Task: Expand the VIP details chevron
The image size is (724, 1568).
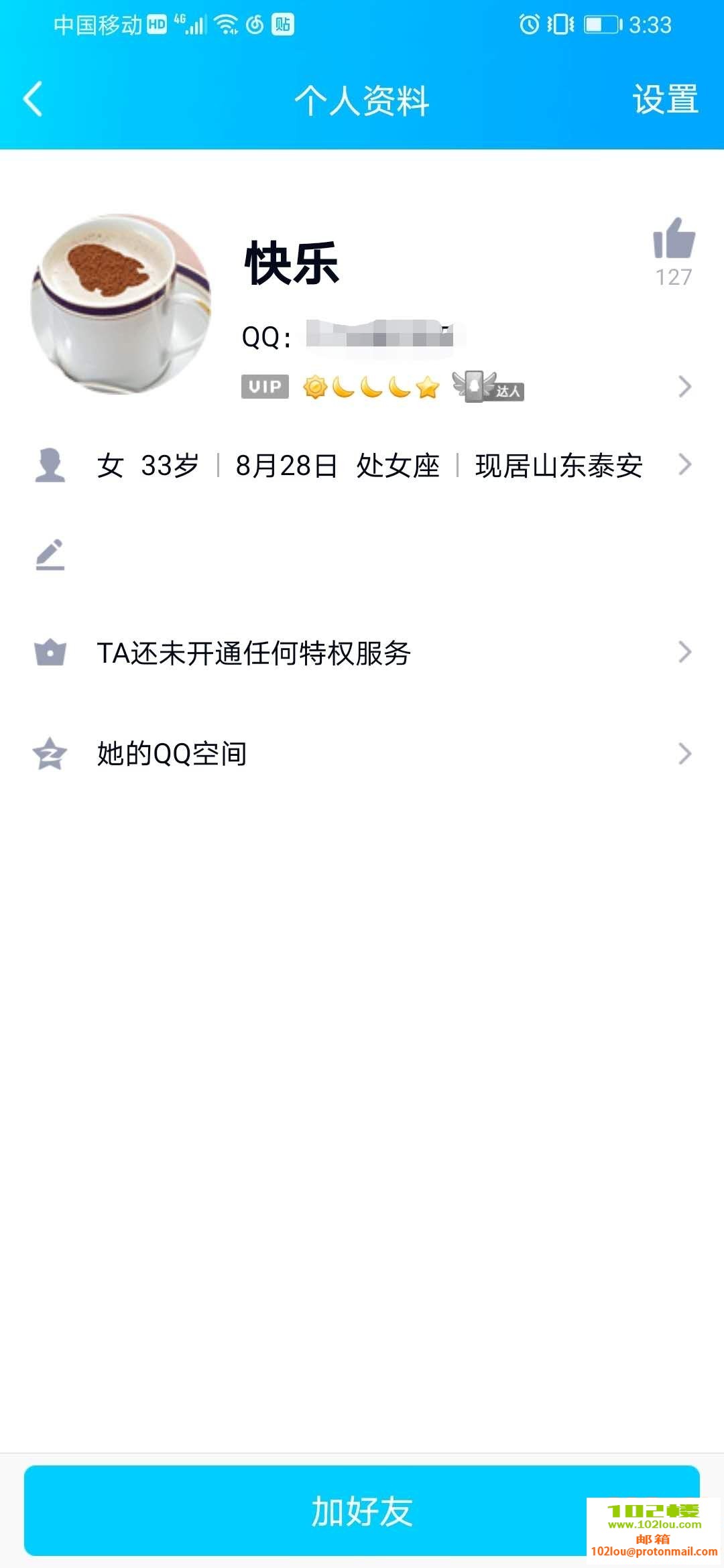Action: (x=684, y=386)
